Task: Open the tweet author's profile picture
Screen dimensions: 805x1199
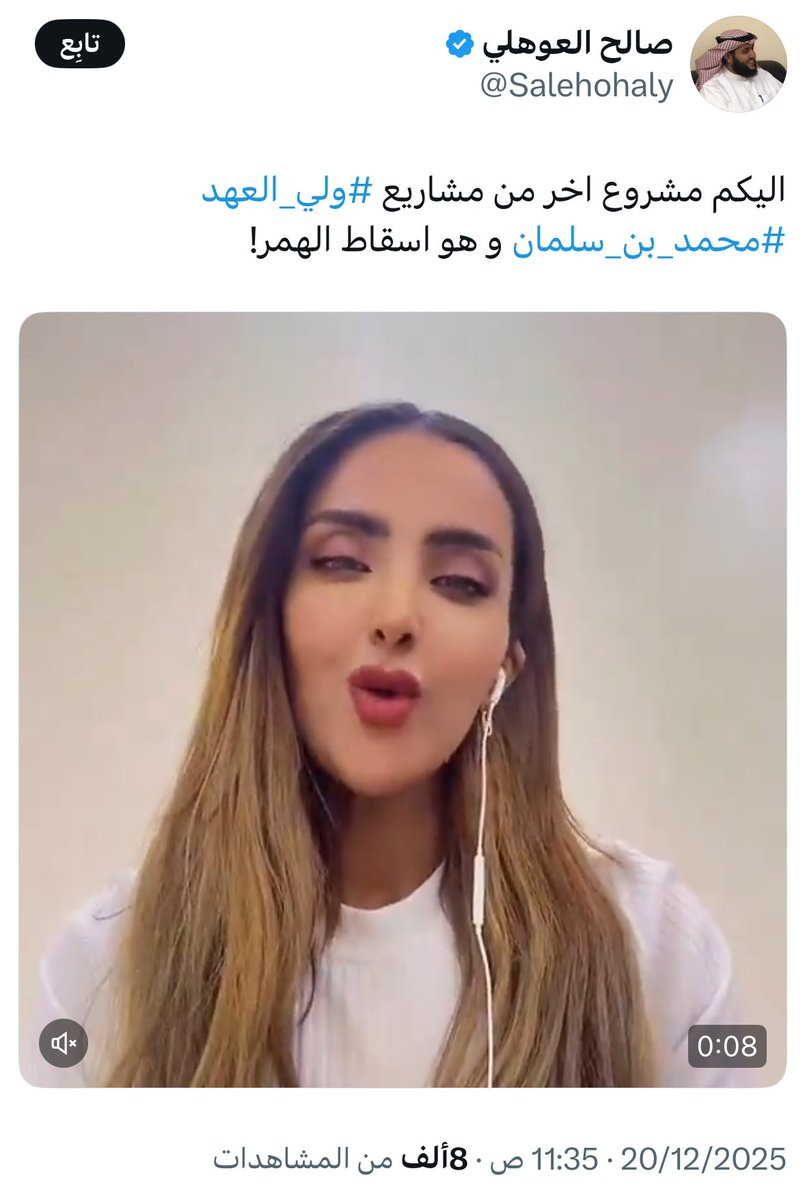Action: [x=738, y=64]
